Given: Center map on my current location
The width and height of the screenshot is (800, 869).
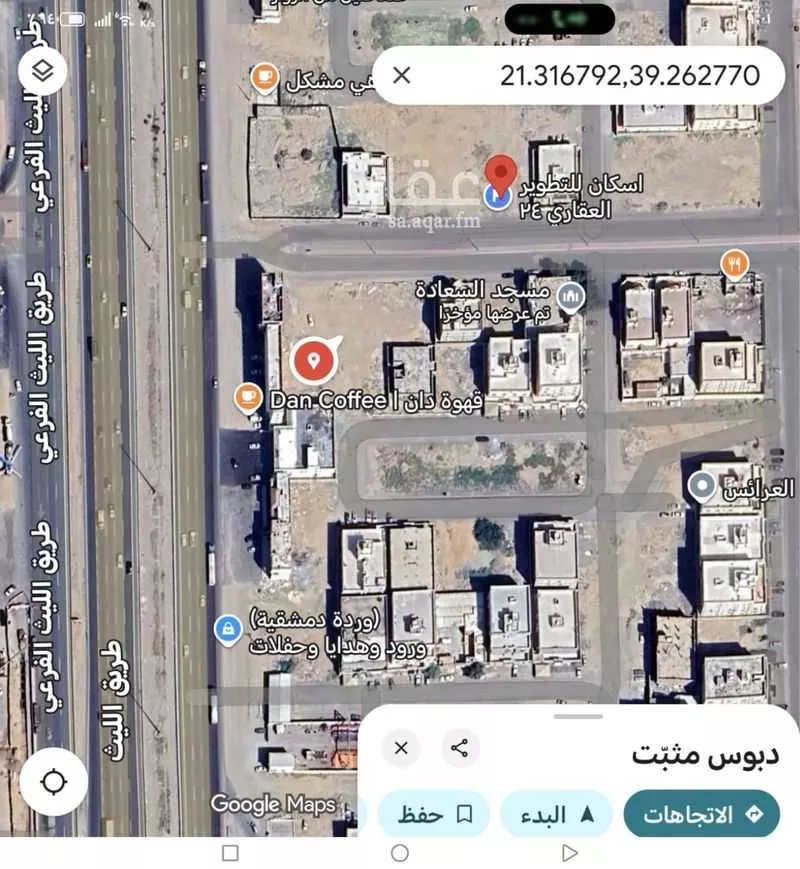Looking at the screenshot, I should [x=53, y=781].
